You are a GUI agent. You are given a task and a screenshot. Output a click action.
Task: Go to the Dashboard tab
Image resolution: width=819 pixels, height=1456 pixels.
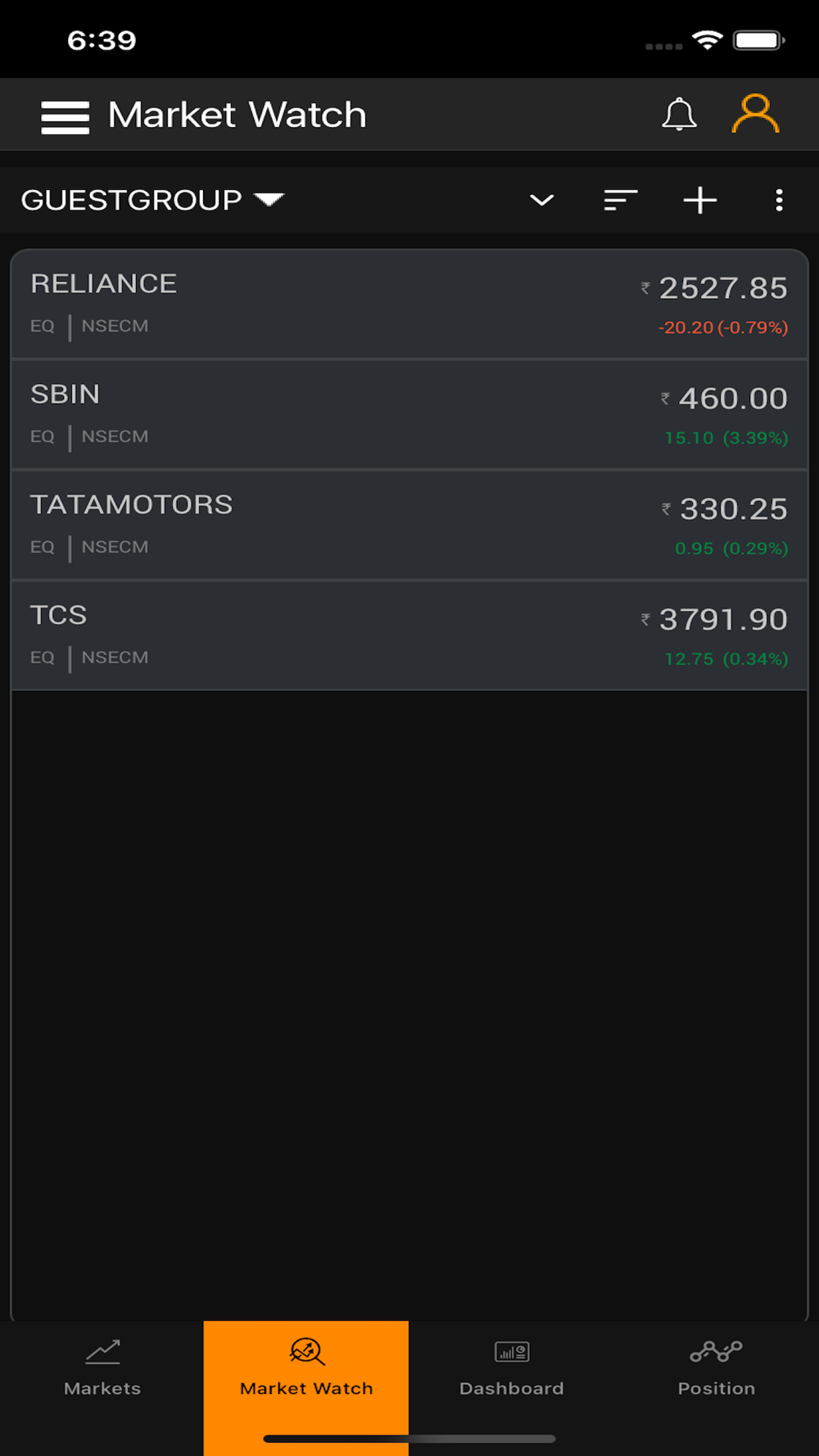[x=511, y=1368]
